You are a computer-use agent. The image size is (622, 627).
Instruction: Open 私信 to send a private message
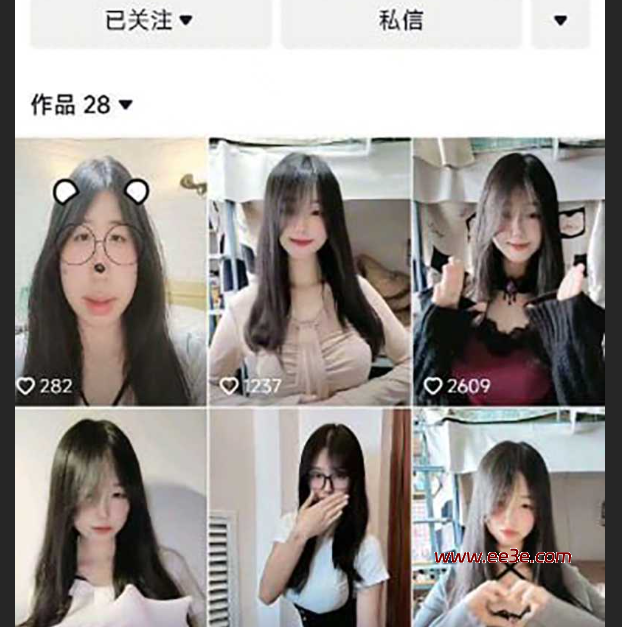point(400,21)
